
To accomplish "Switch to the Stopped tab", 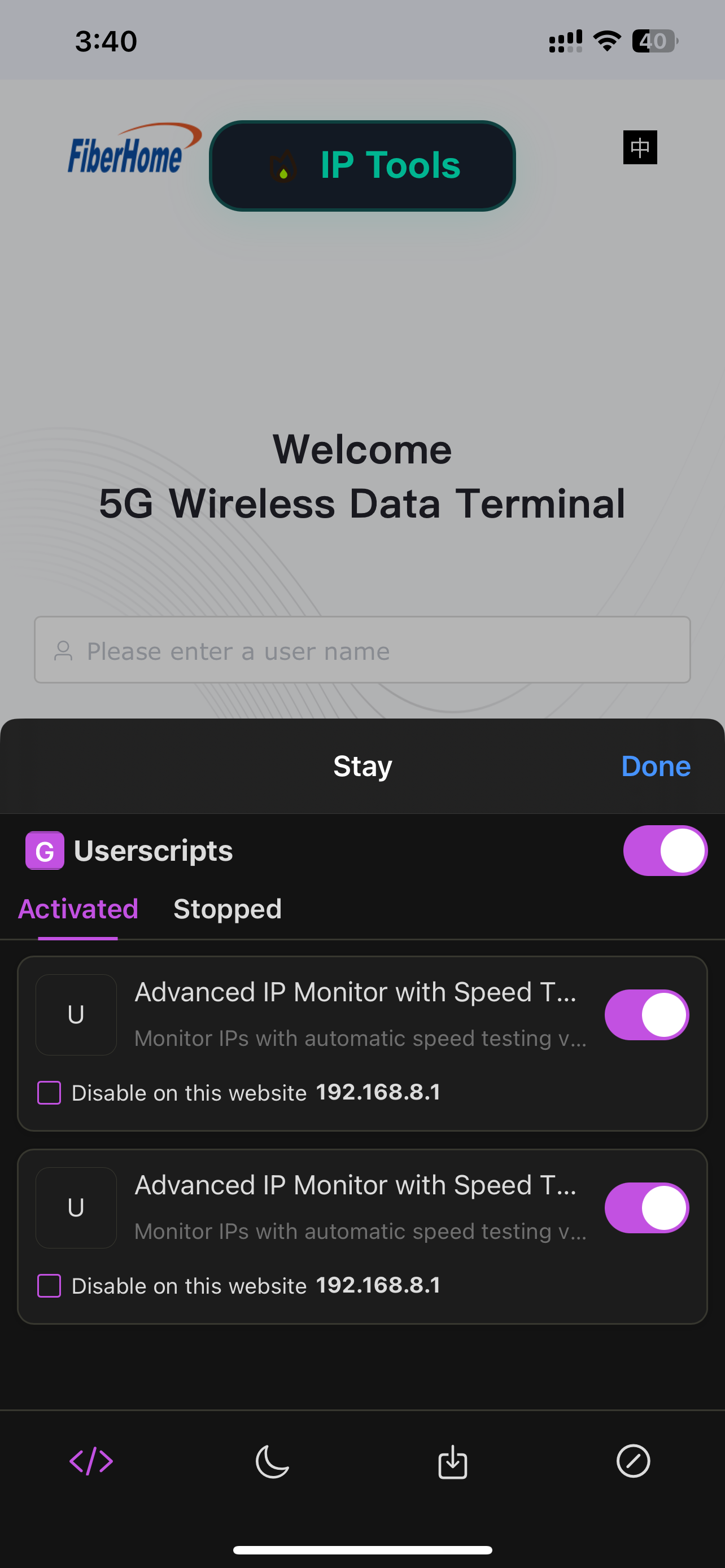I will point(227,909).
